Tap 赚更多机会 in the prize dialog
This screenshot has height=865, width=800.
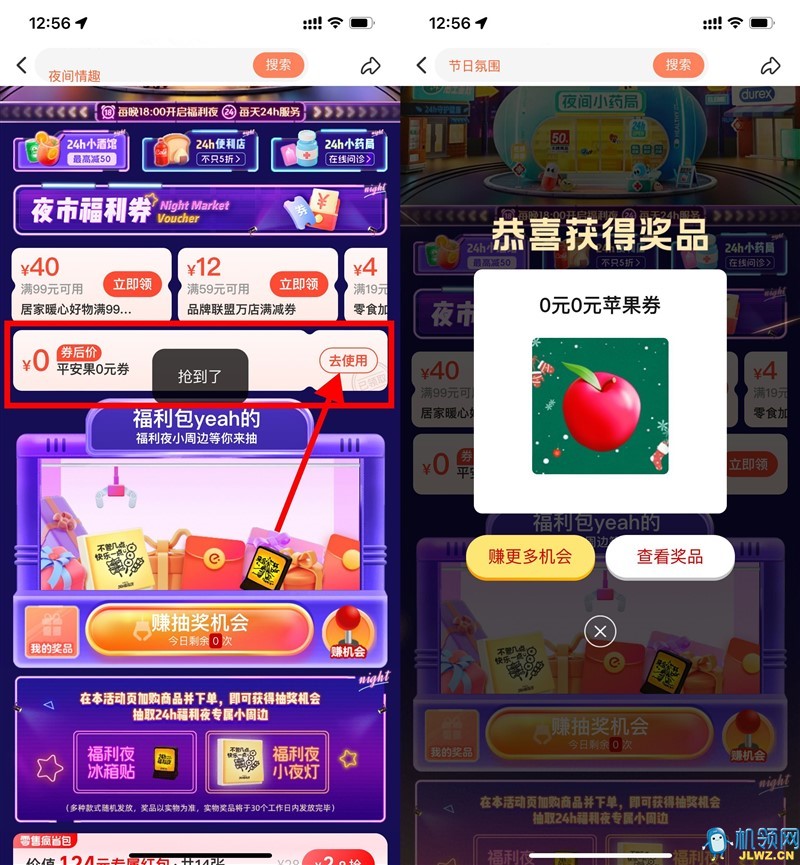[x=529, y=557]
